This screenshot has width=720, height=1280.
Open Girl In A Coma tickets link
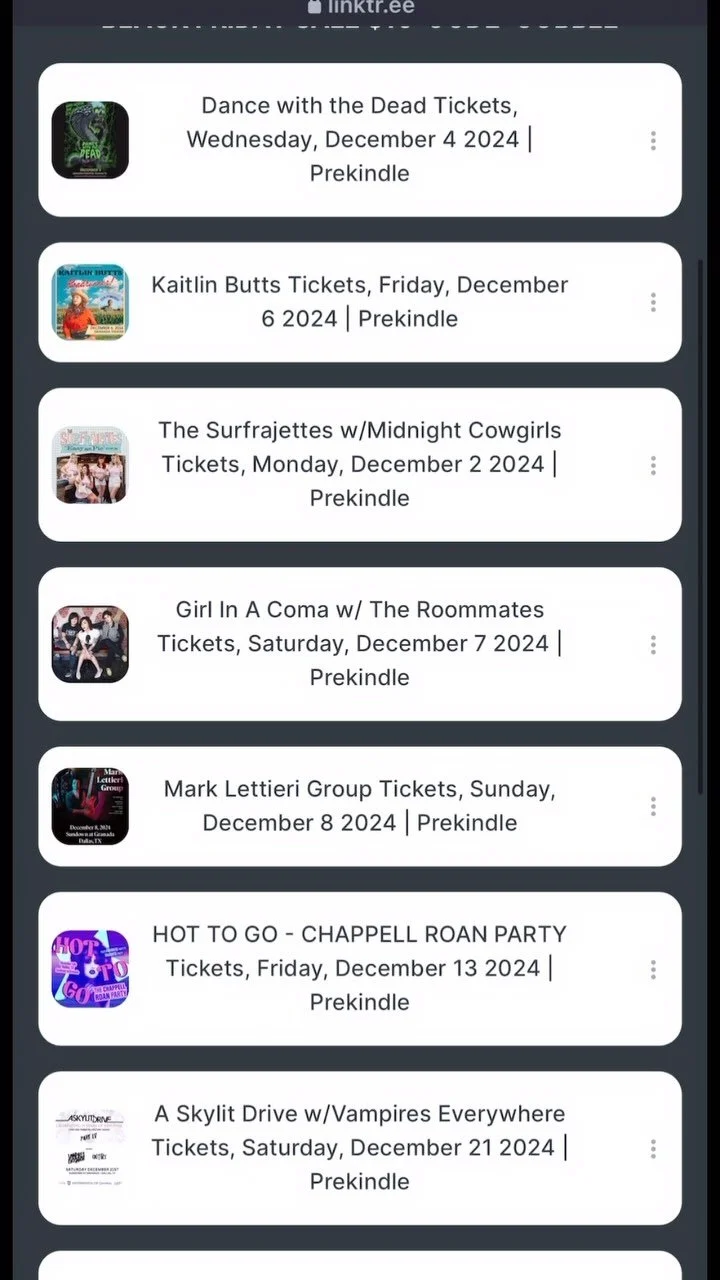tap(358, 643)
